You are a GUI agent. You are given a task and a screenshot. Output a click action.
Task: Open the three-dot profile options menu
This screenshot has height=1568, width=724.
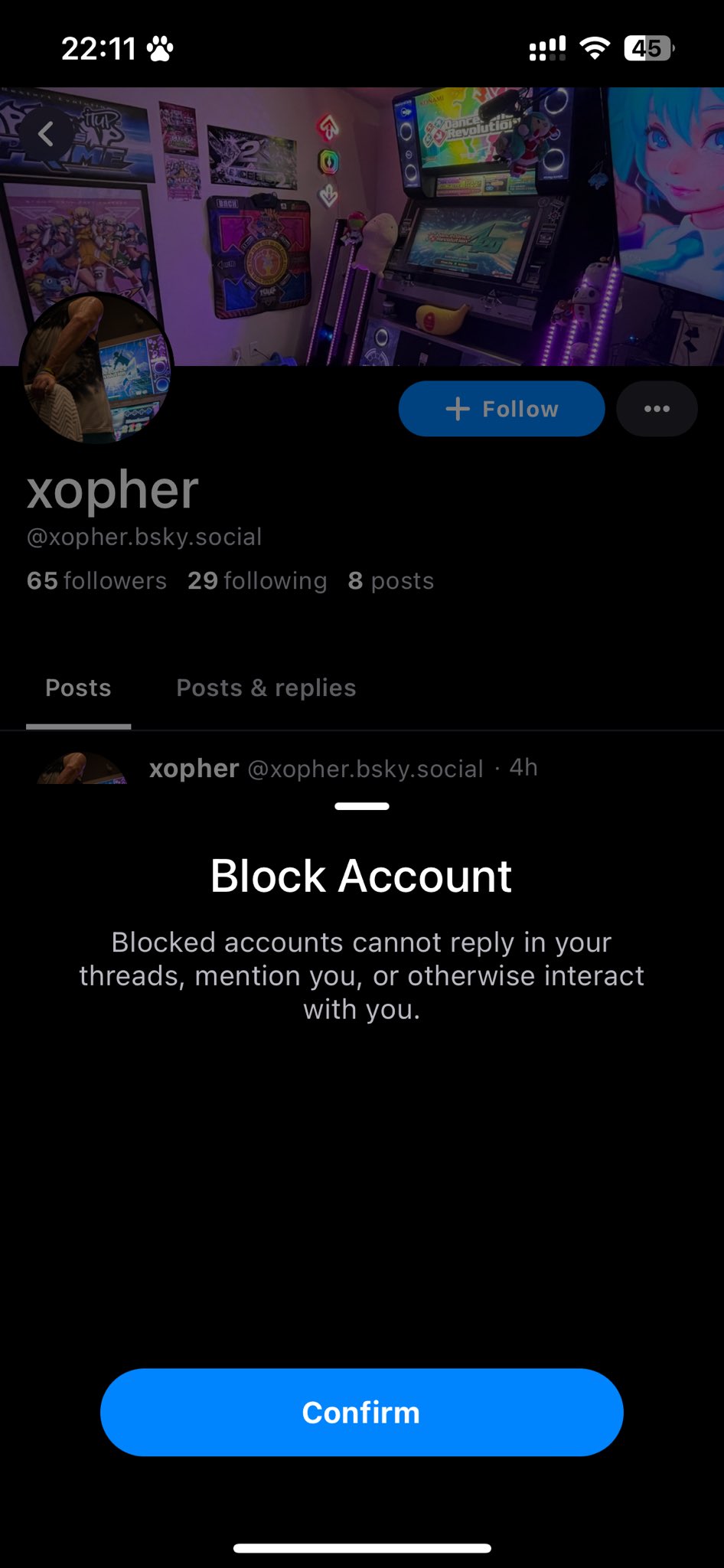click(657, 409)
